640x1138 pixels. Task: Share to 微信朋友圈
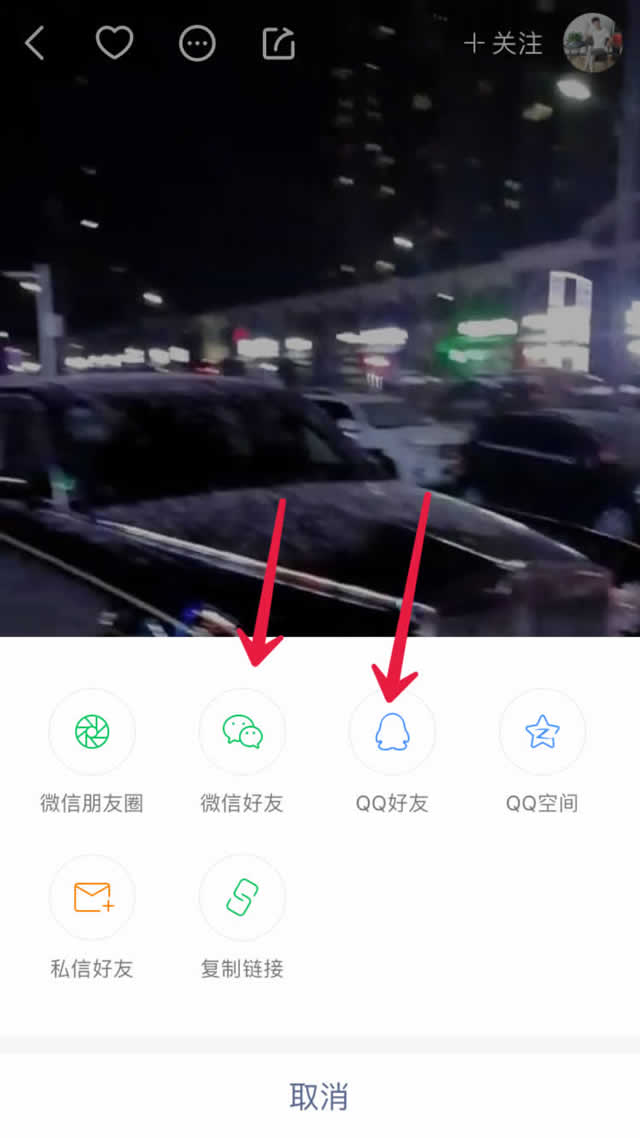(92, 733)
